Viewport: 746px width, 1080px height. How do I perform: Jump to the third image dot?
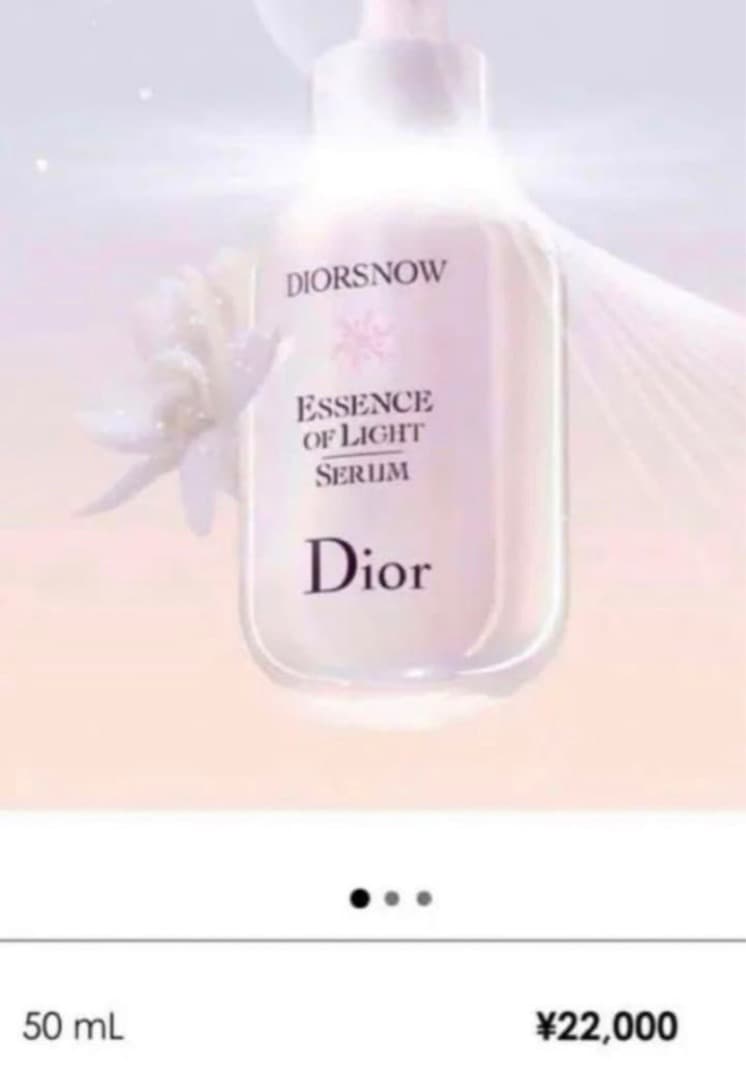424,898
